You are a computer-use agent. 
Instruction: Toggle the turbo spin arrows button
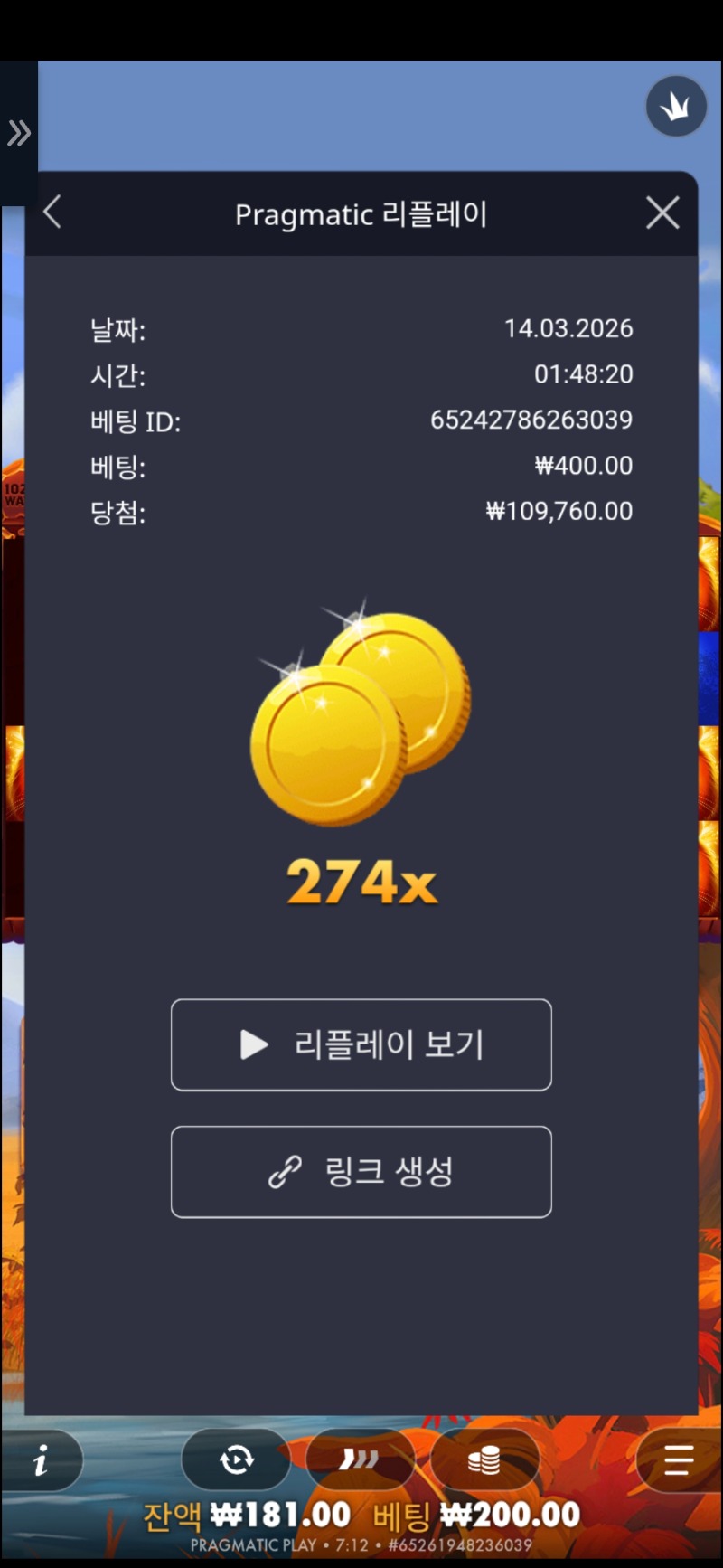[360, 1459]
